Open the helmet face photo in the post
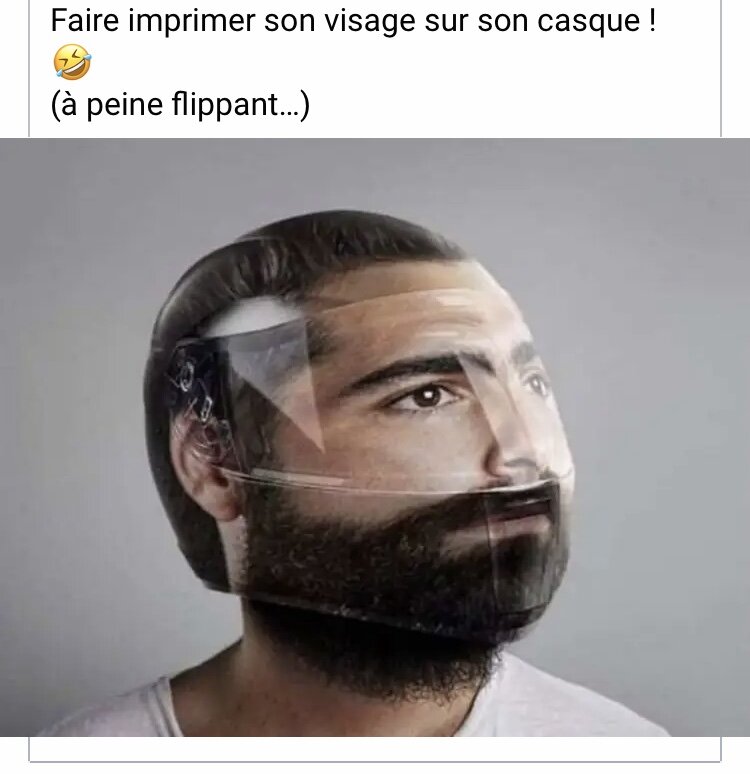Viewport: 750px width, 774px height. pos(375,437)
